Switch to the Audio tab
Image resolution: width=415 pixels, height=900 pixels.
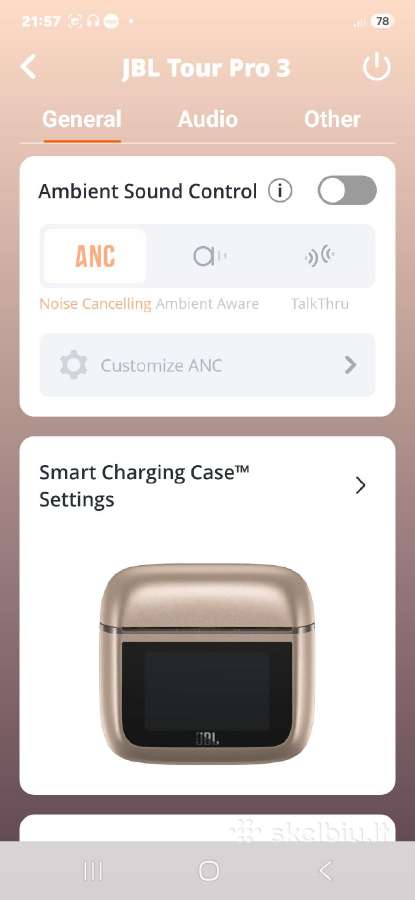tap(207, 119)
